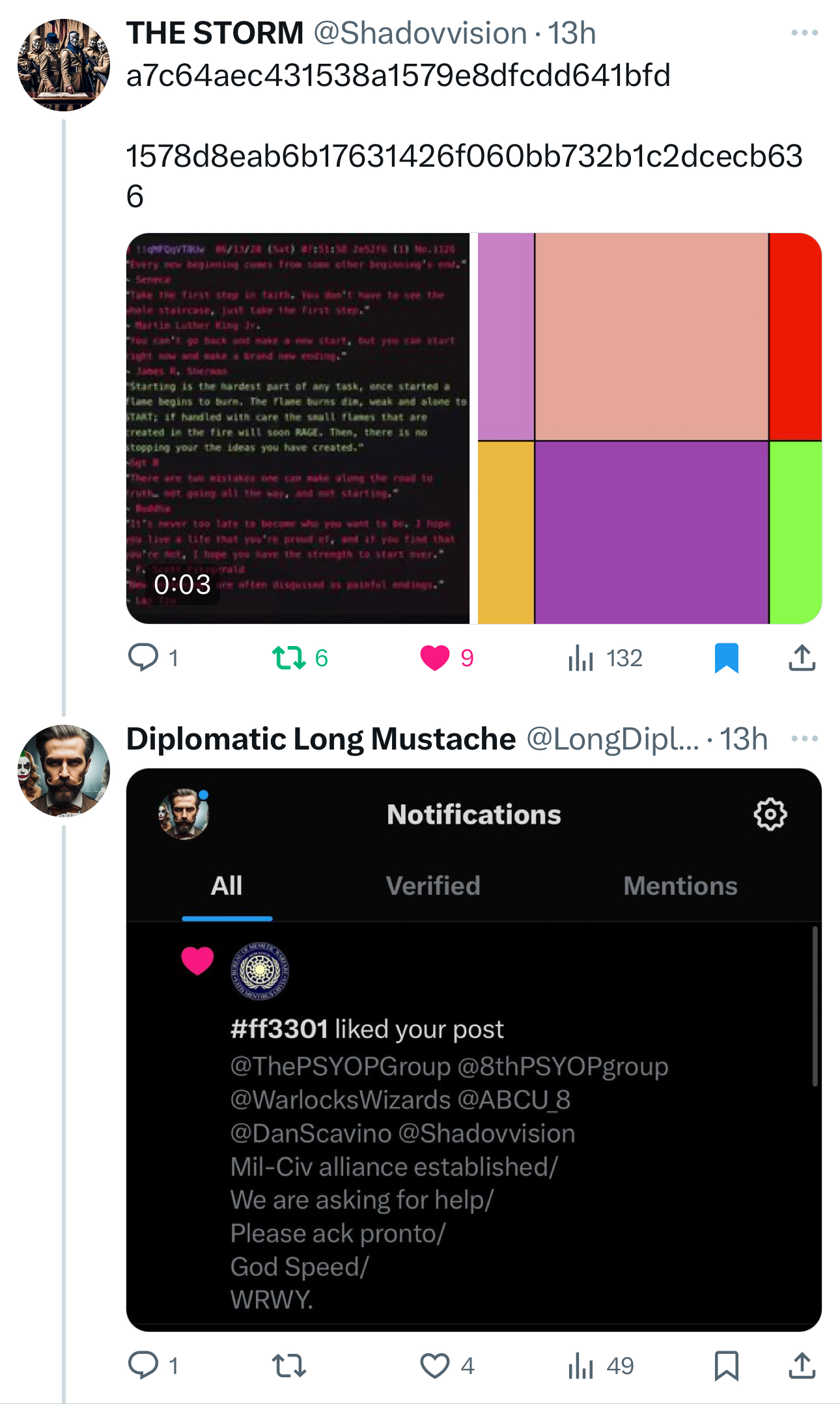Open overflow menu on Diplomatic Long Mustache's post
The height and width of the screenshot is (1404, 840).
(x=804, y=738)
